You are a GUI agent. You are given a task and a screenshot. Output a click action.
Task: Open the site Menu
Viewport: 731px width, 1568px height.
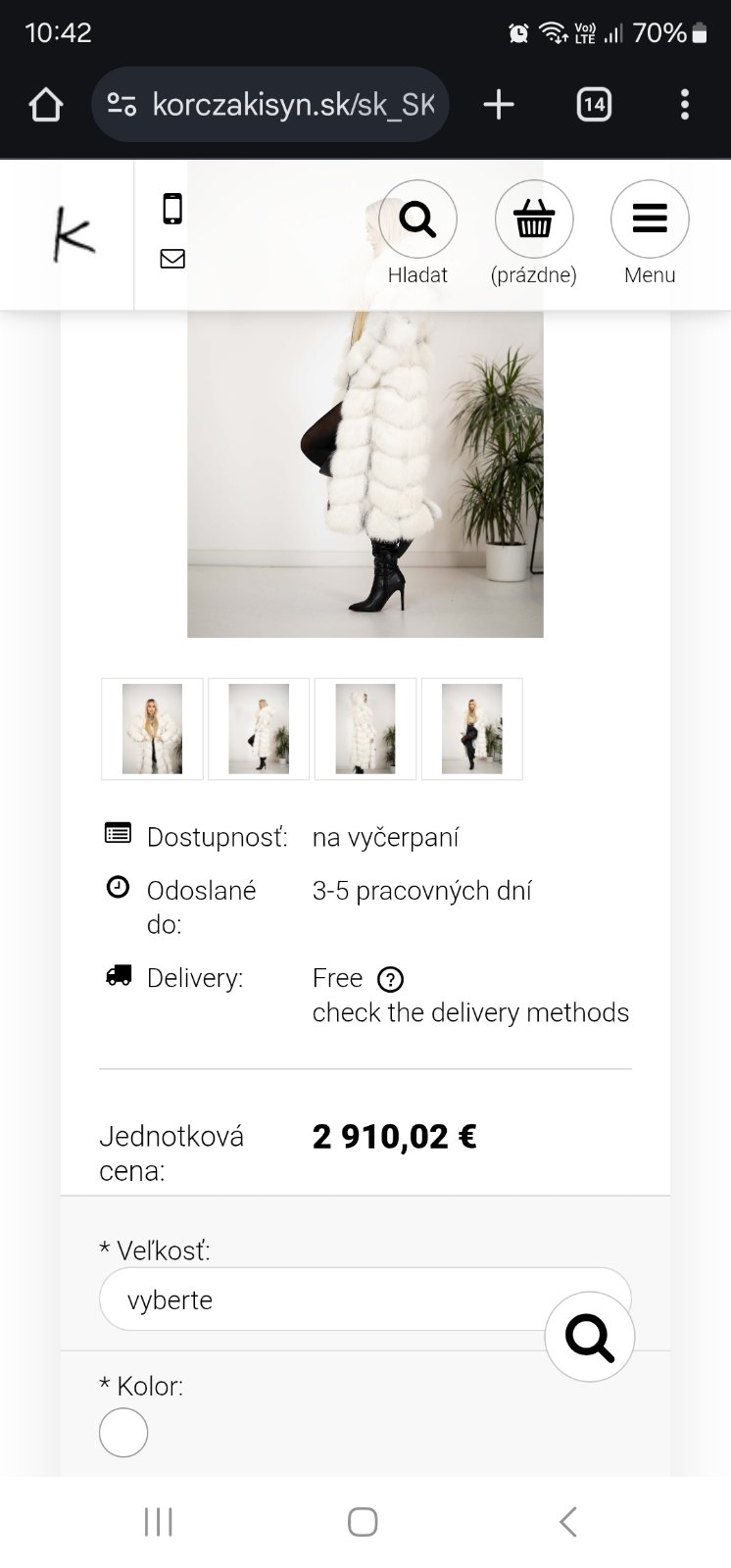[649, 220]
